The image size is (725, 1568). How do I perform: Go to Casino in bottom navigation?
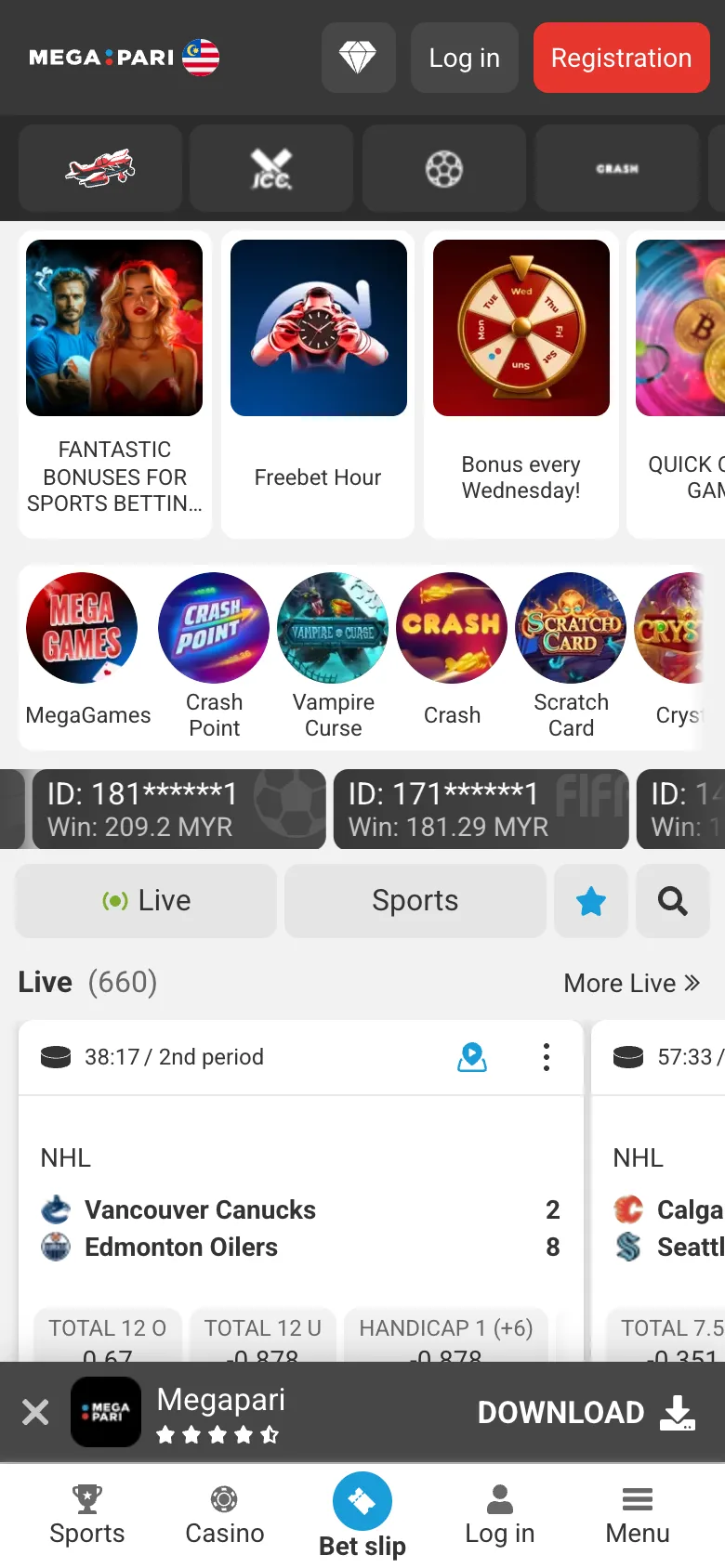[x=225, y=1516]
